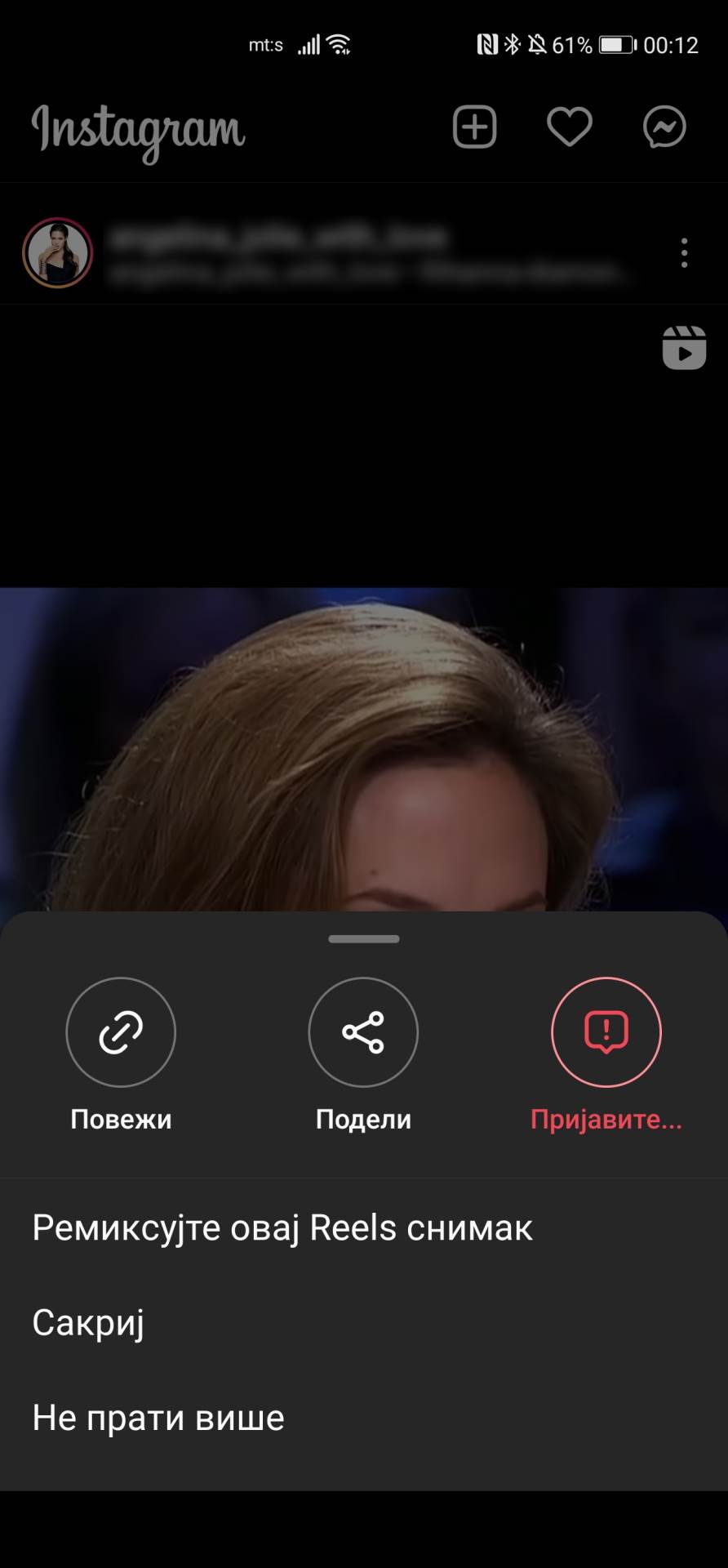This screenshot has height=1568, width=728.
Task: Click the Reels clapperboard icon on the video
Action: (683, 349)
